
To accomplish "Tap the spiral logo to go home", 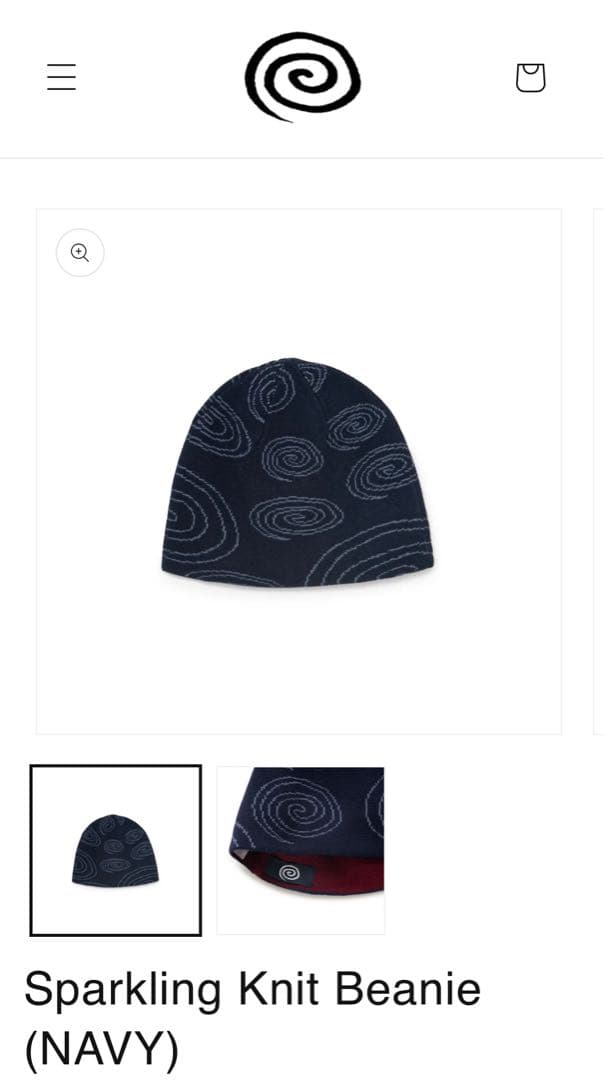I will point(302,77).
